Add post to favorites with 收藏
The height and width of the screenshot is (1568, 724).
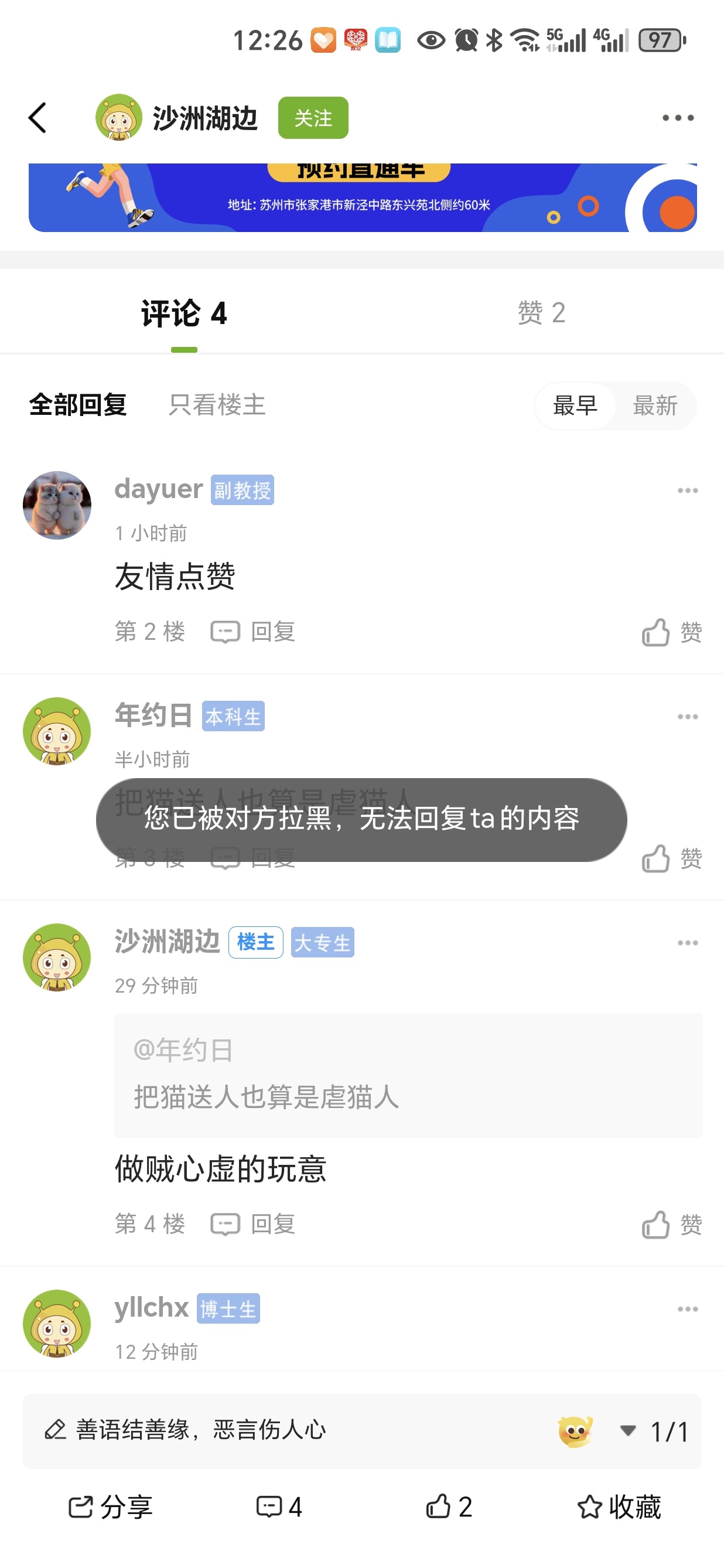pyautogui.click(x=619, y=1508)
